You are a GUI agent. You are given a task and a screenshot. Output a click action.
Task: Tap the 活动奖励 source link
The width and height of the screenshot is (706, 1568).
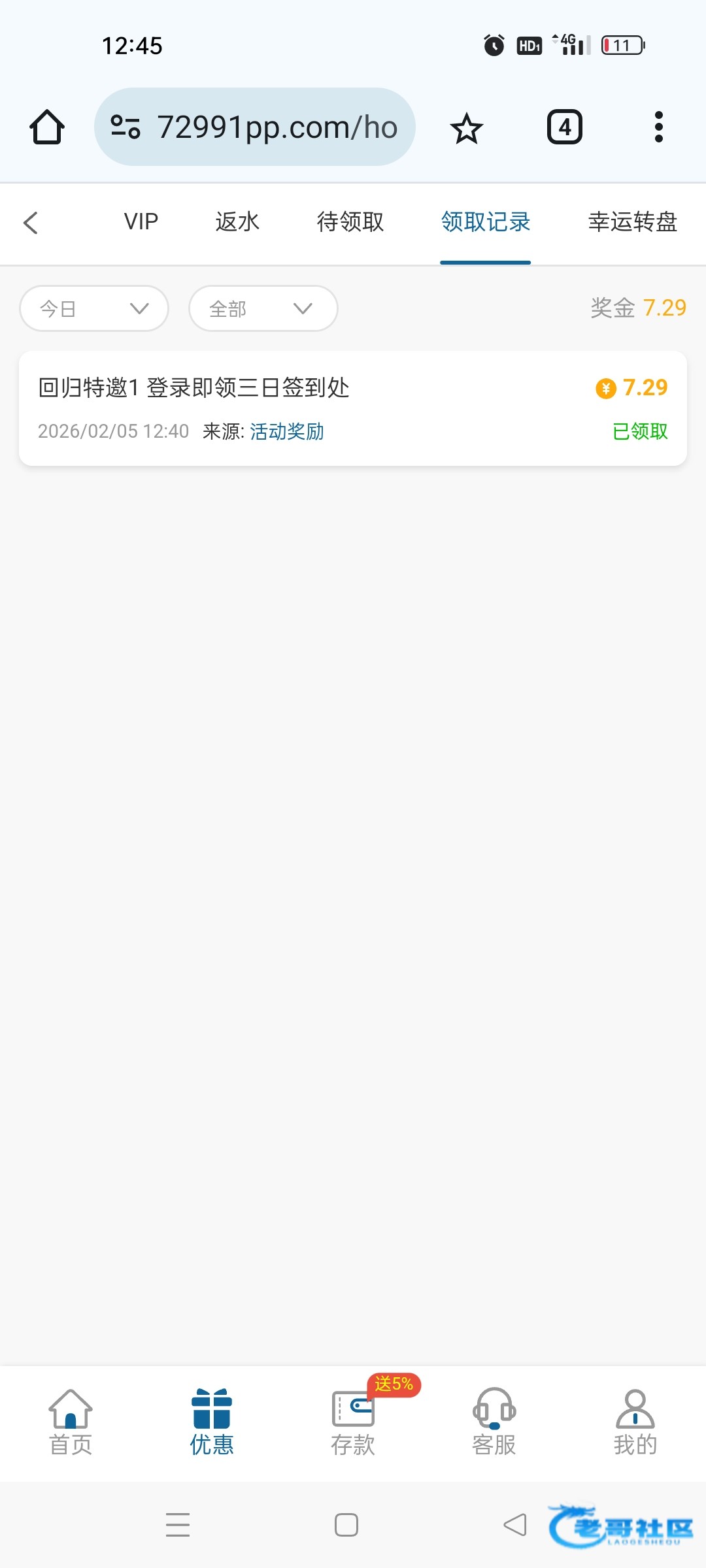pos(287,432)
